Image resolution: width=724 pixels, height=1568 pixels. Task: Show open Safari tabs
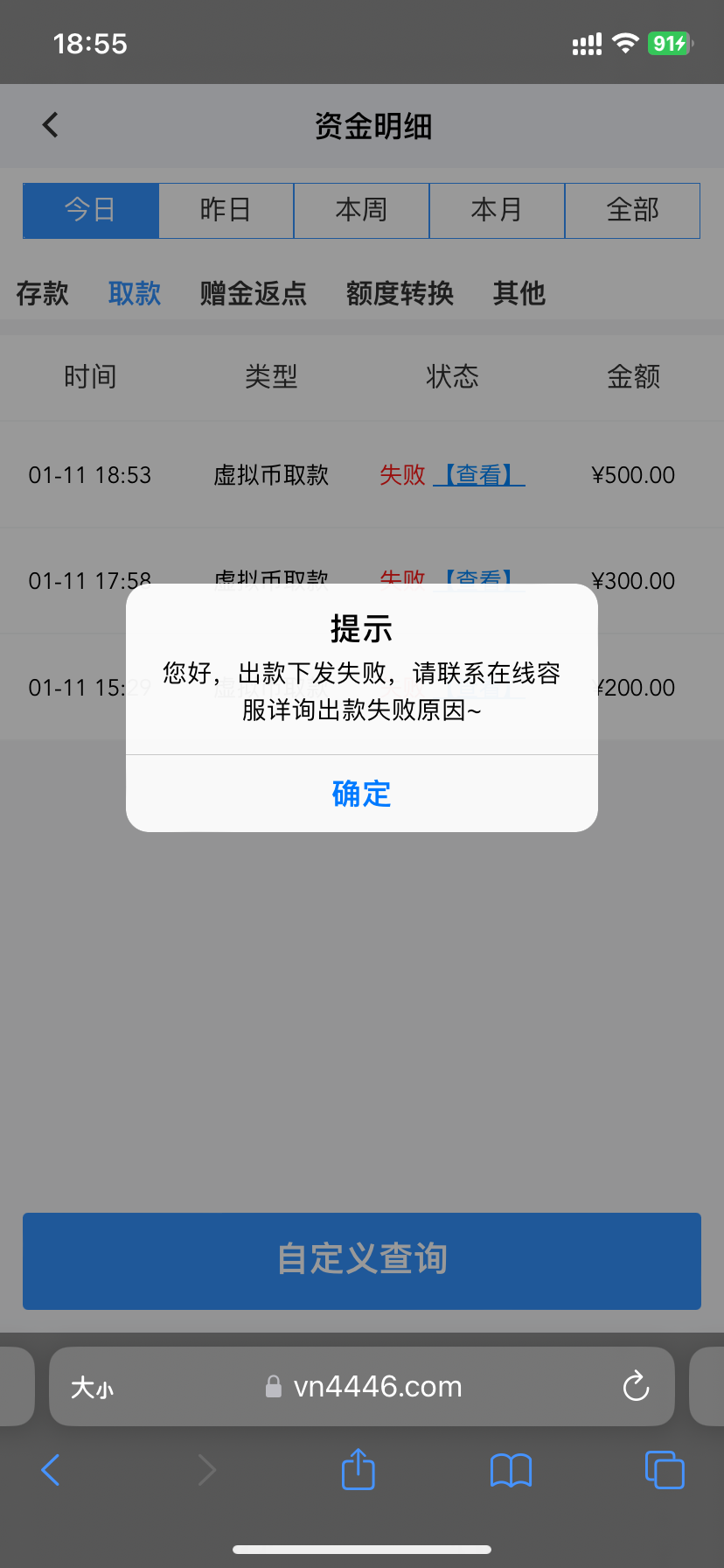[665, 1469]
